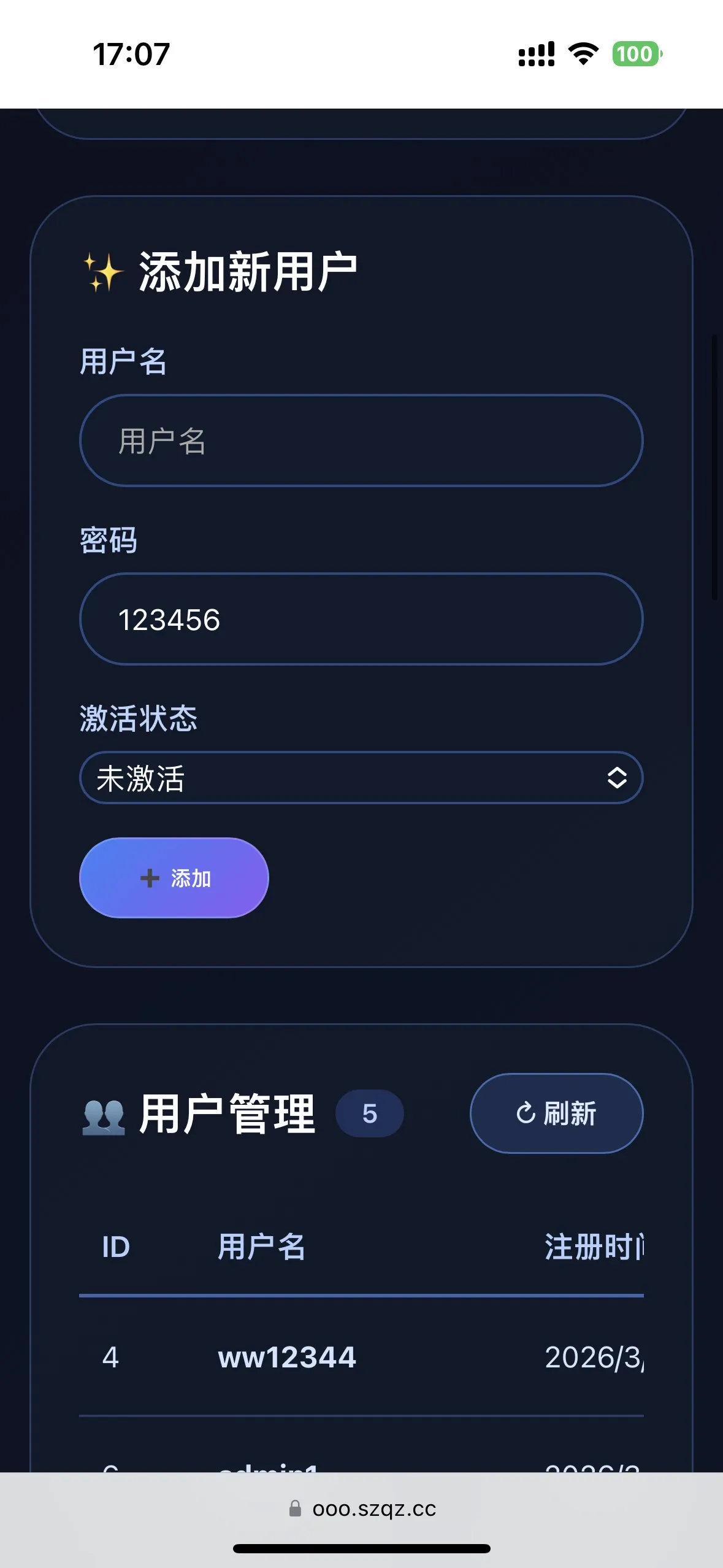The height and width of the screenshot is (1568, 723).
Task: Click the plus icon inside the 添加 button
Action: (148, 878)
